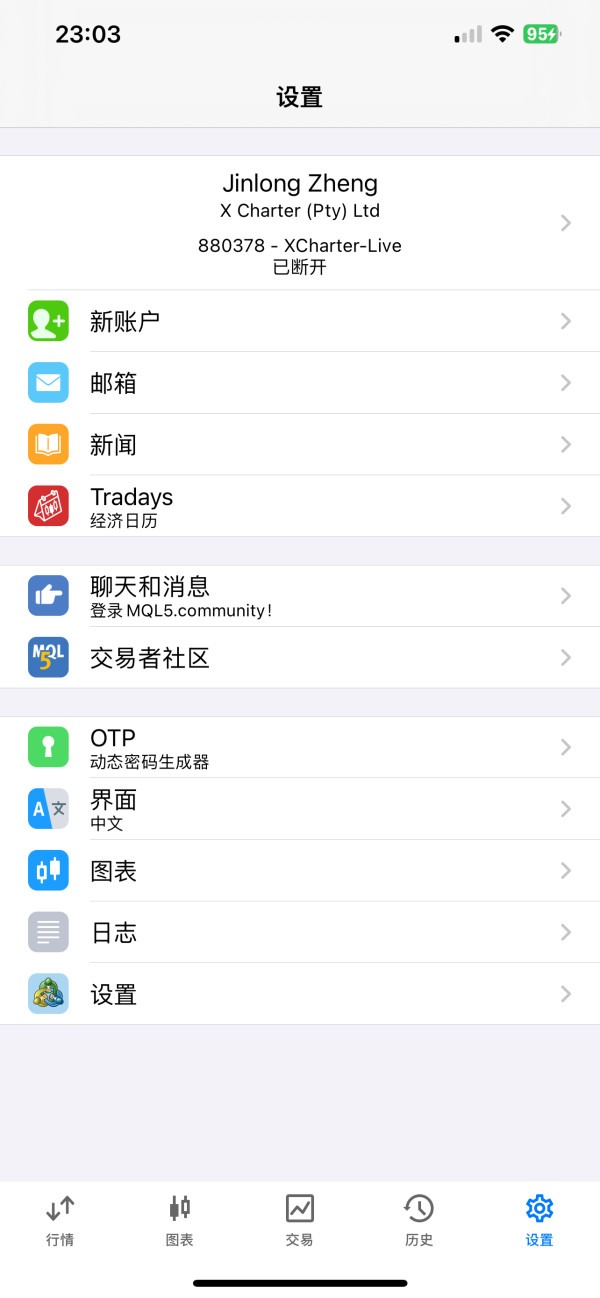Select the 设置 tab in the bottom bar
Viewport: 600px width, 1298px height.
pos(539,1220)
